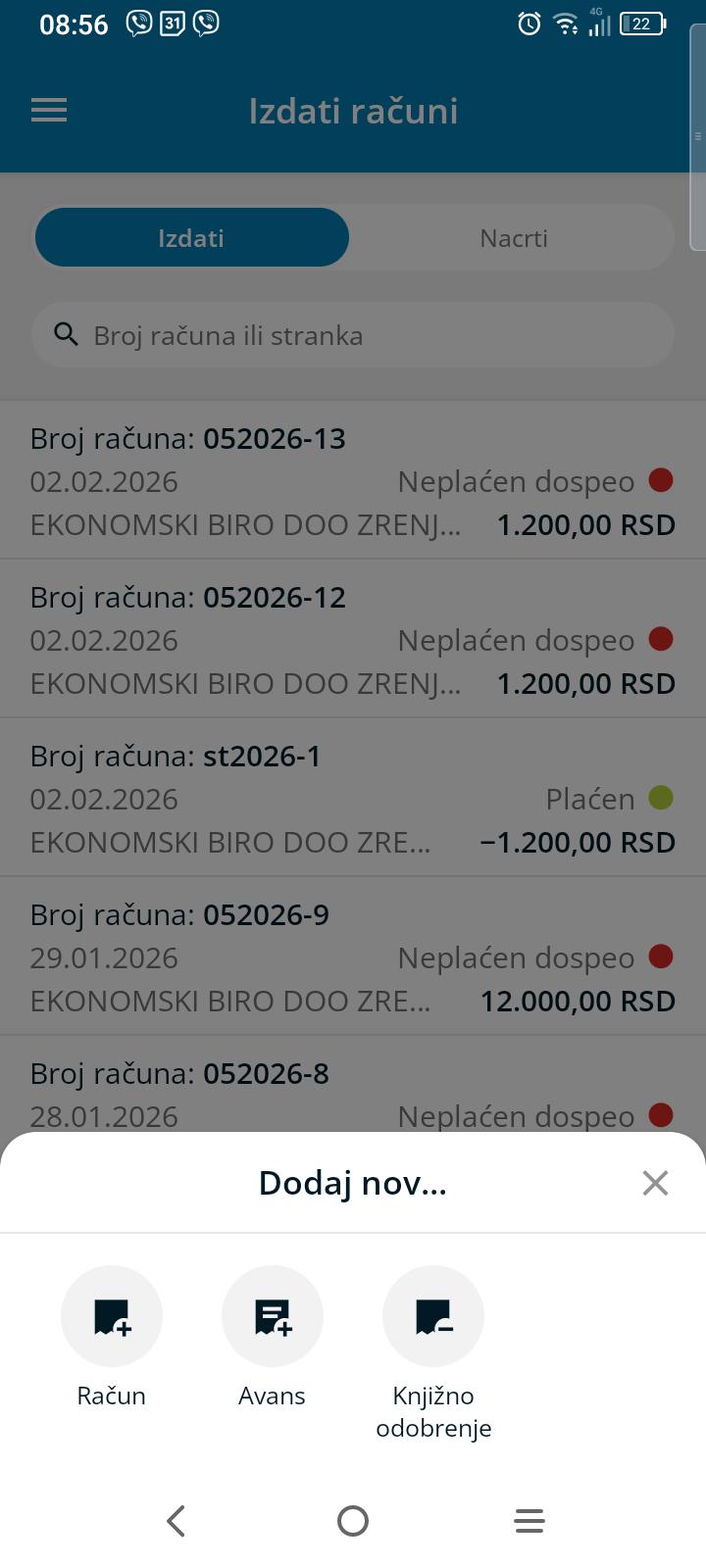Screen dimensions: 706x1568
Task: Open invoice 052026-9
Action: (x=353, y=957)
